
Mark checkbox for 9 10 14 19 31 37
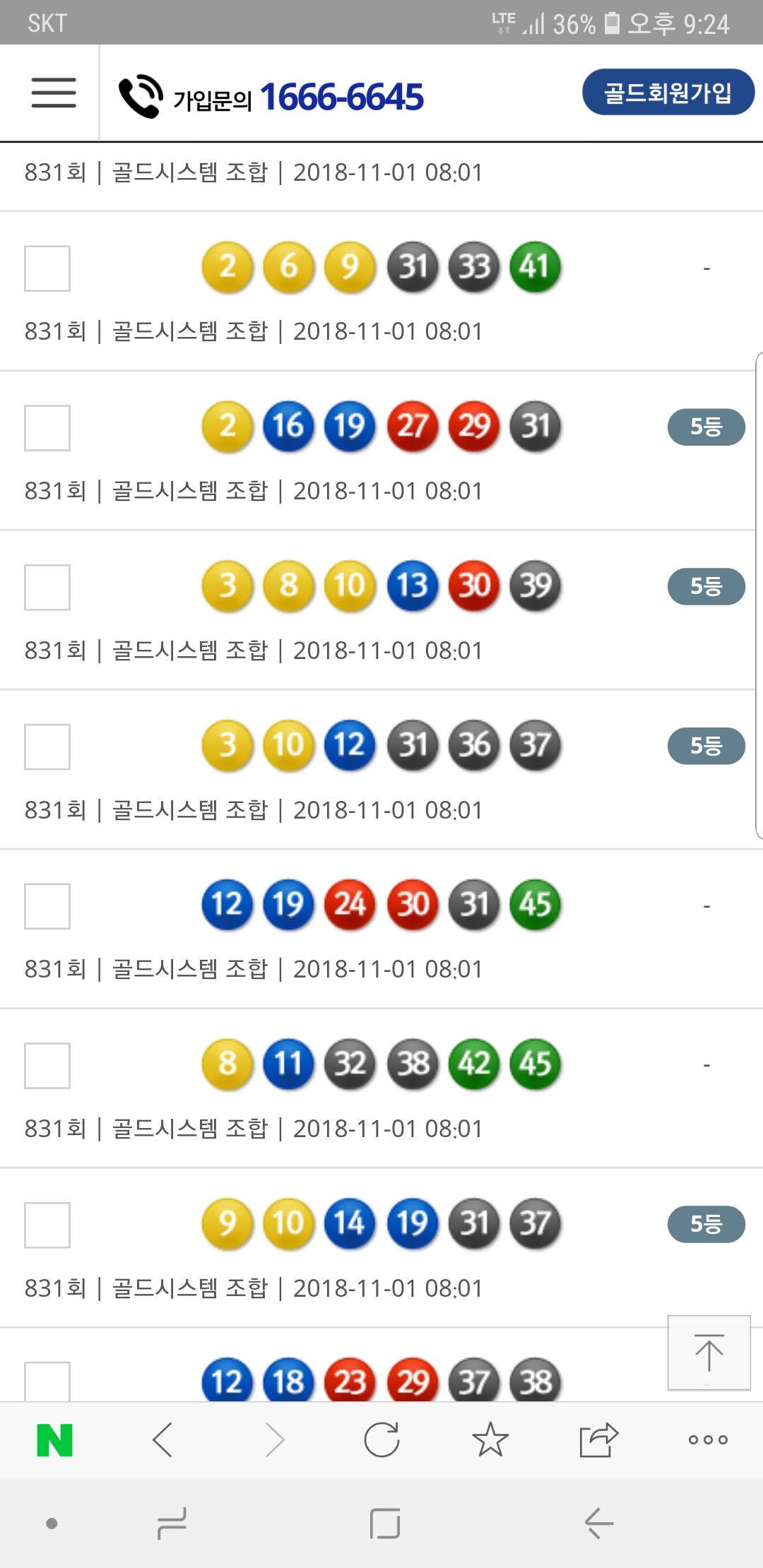(x=47, y=1225)
